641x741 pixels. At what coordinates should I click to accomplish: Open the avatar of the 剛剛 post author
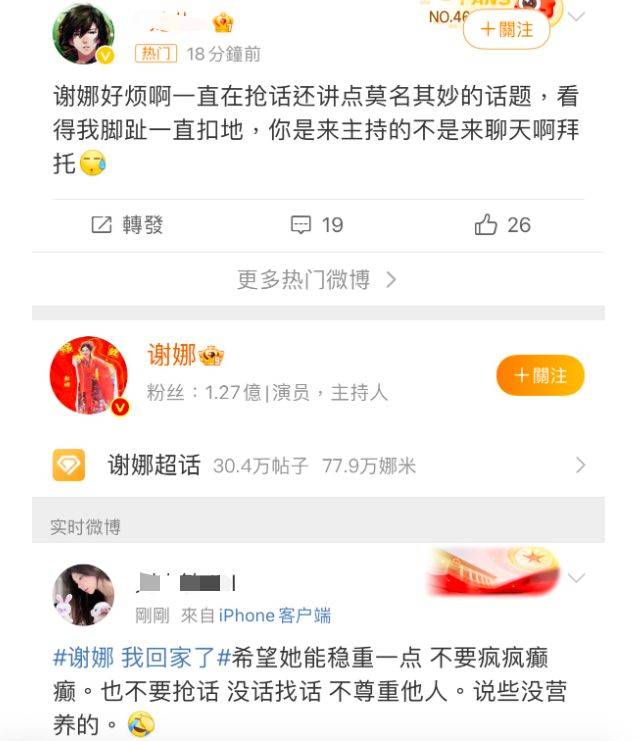(83, 593)
